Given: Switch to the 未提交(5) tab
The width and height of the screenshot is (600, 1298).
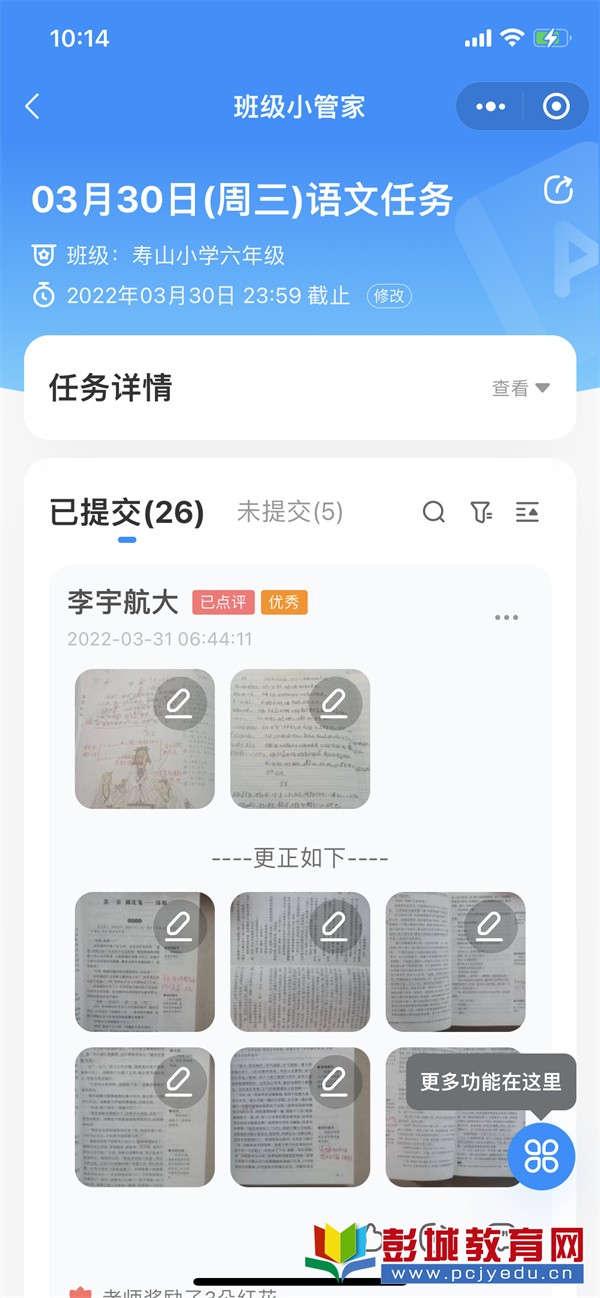Looking at the screenshot, I should coord(289,512).
